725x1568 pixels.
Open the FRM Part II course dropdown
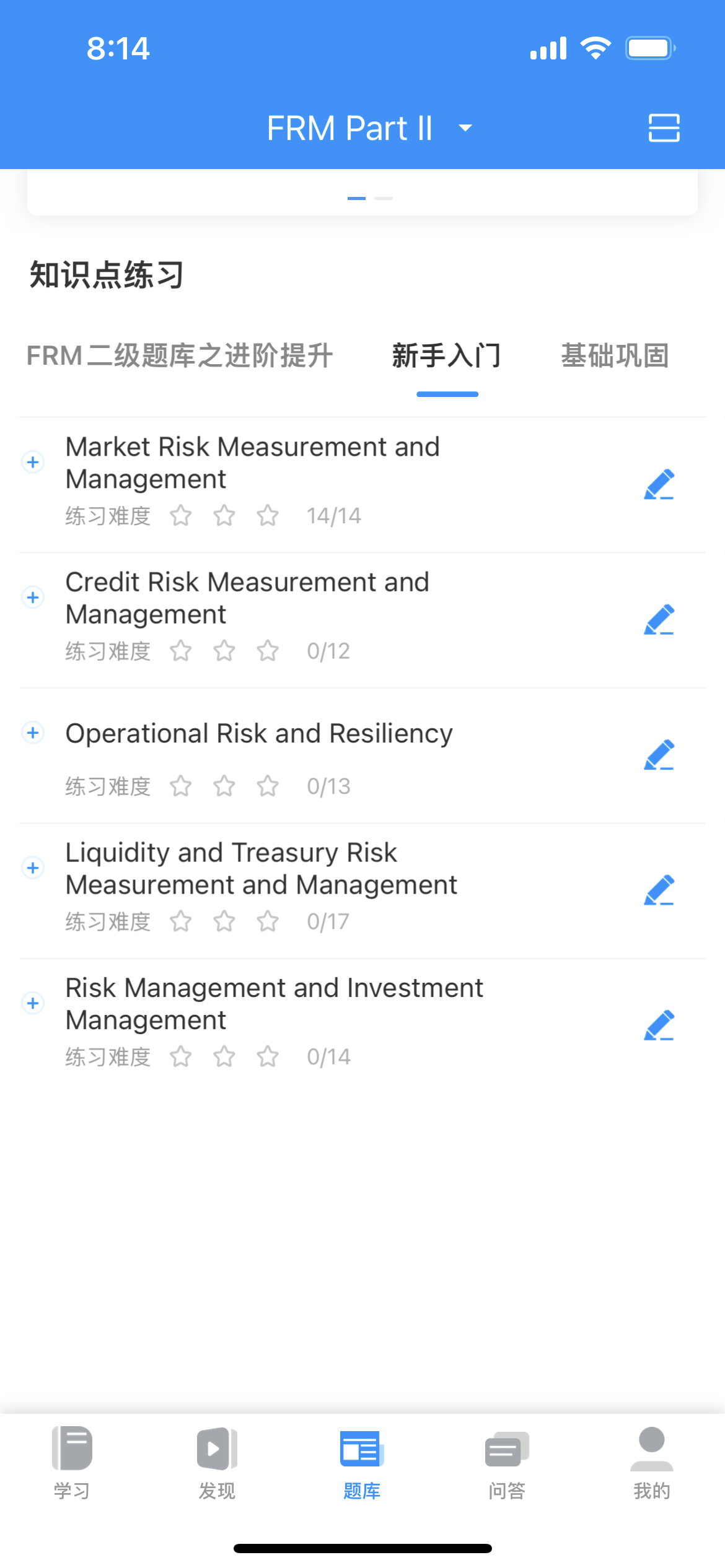point(369,128)
